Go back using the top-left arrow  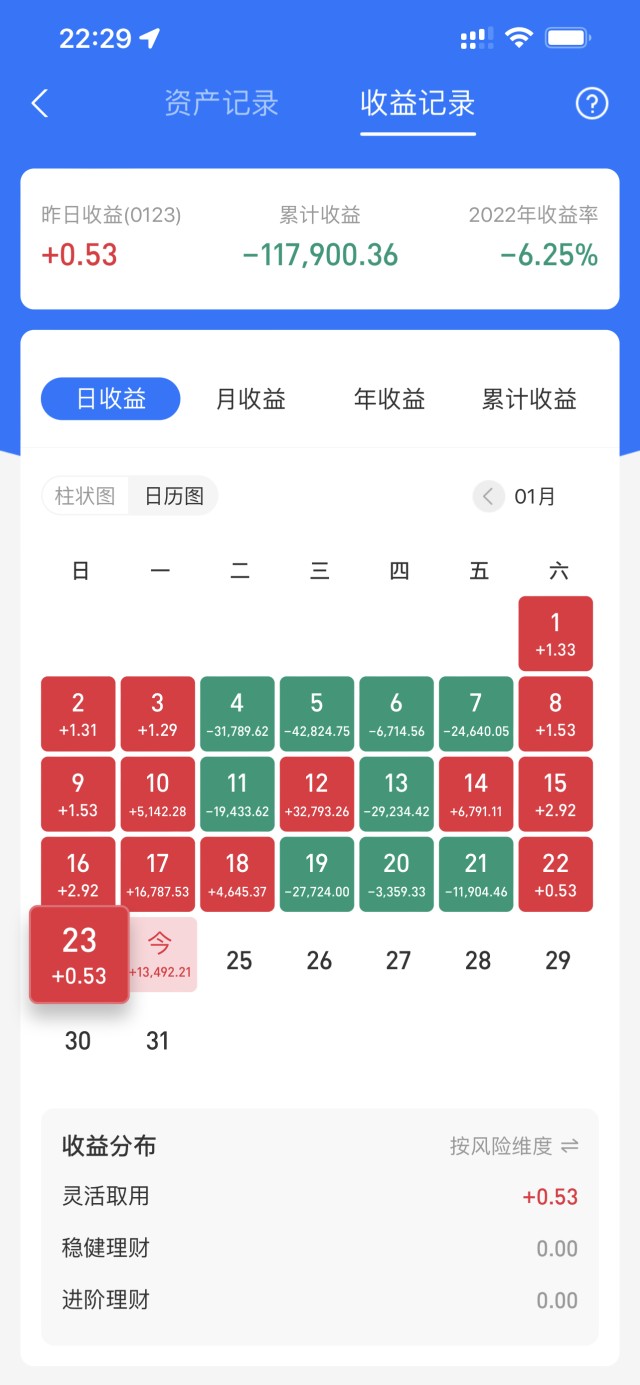click(x=40, y=103)
